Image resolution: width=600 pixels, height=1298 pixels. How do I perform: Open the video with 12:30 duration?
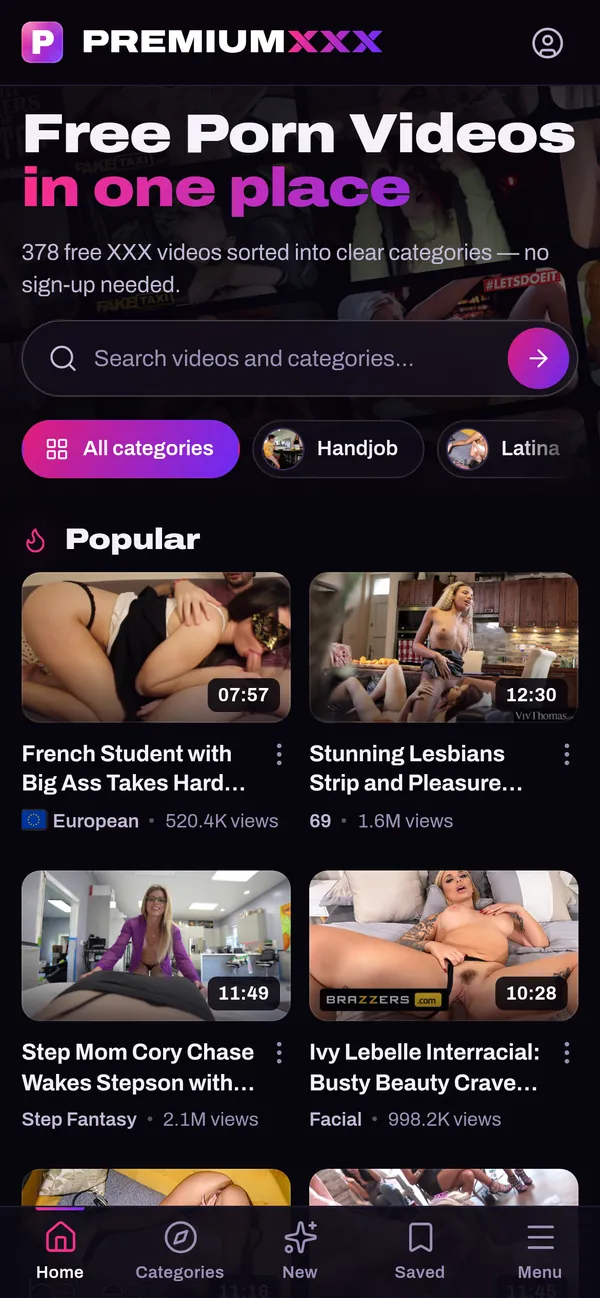click(444, 647)
